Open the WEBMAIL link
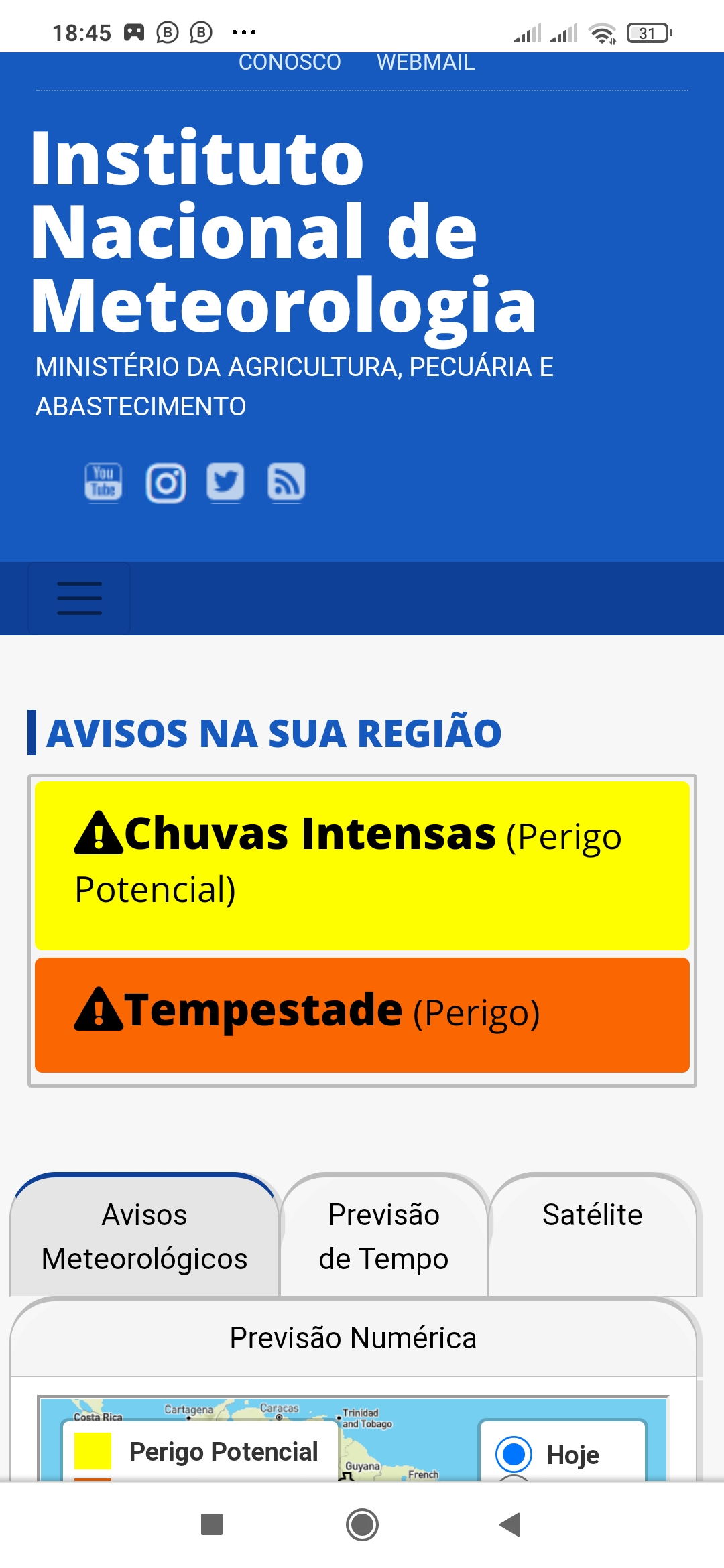The height and width of the screenshot is (1568, 724). click(426, 63)
